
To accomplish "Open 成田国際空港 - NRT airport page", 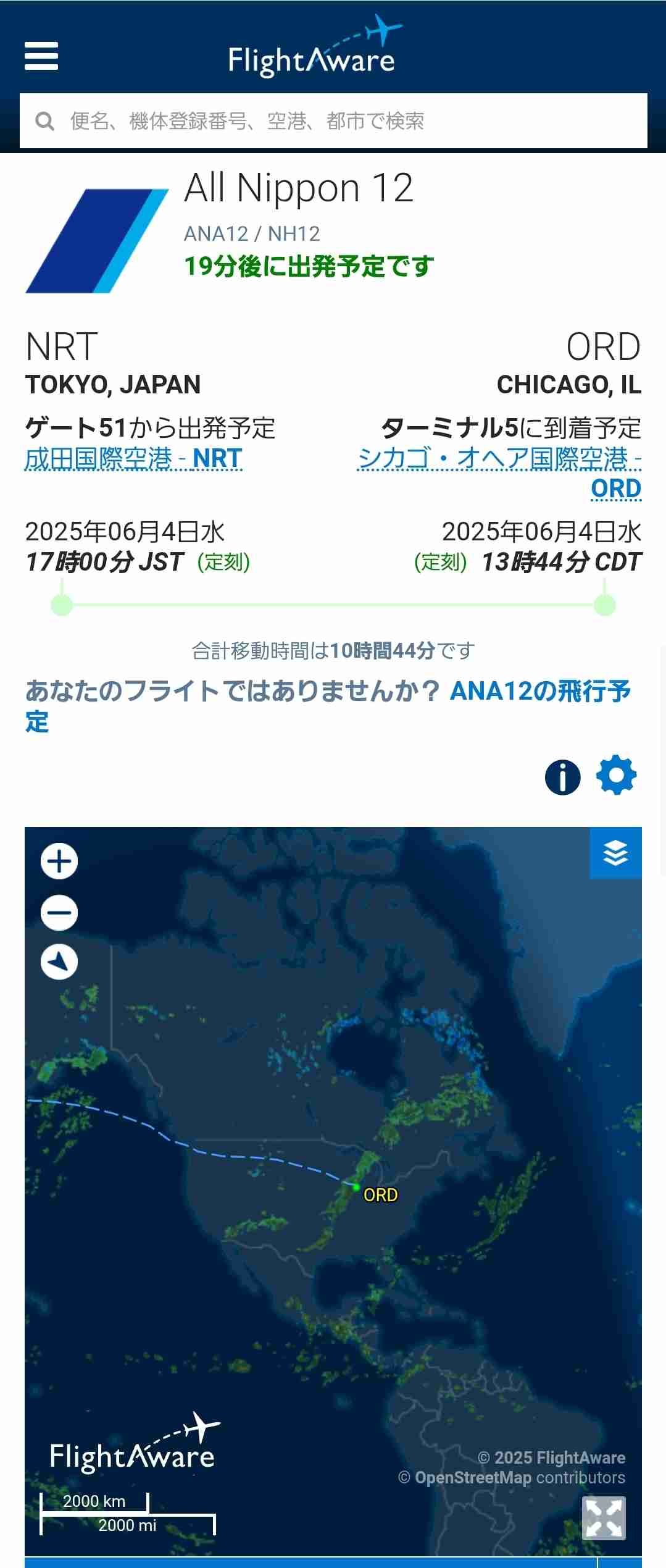I will (x=133, y=459).
